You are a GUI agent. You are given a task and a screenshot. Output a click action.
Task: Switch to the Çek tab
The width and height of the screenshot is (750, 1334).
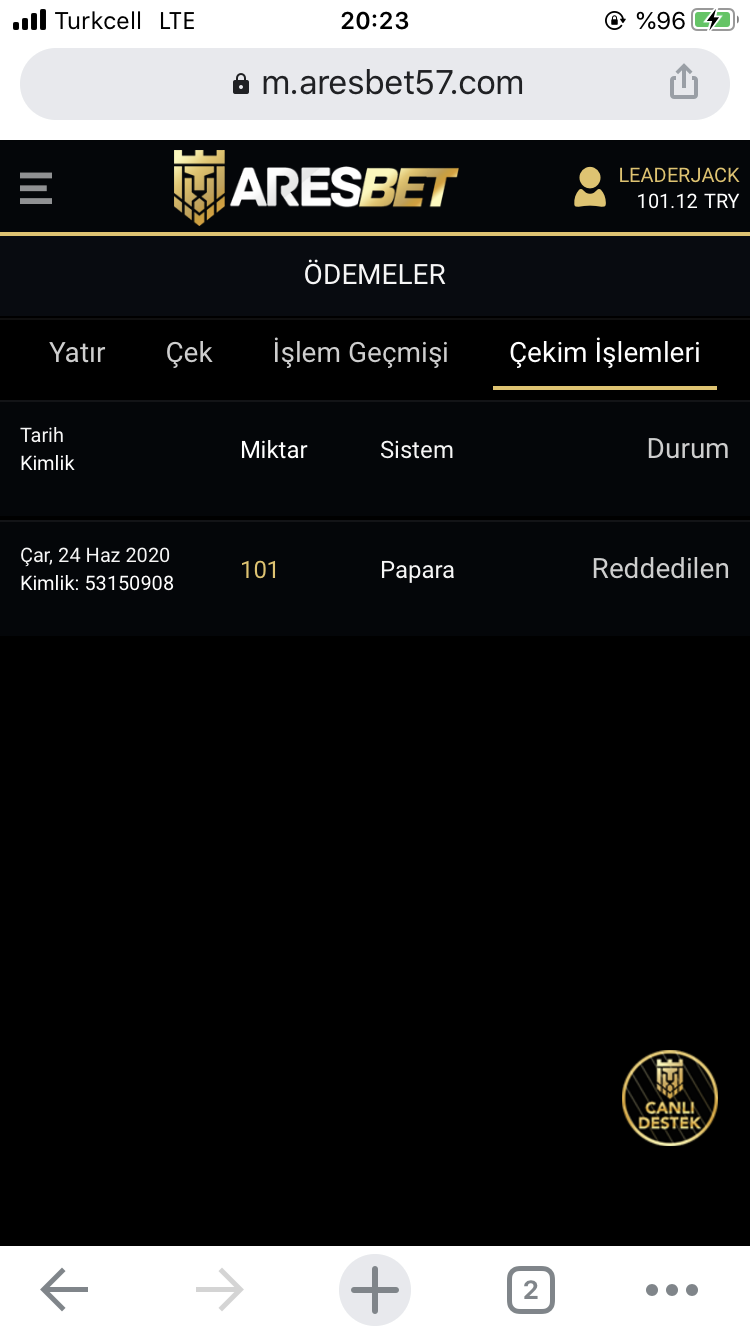point(189,353)
